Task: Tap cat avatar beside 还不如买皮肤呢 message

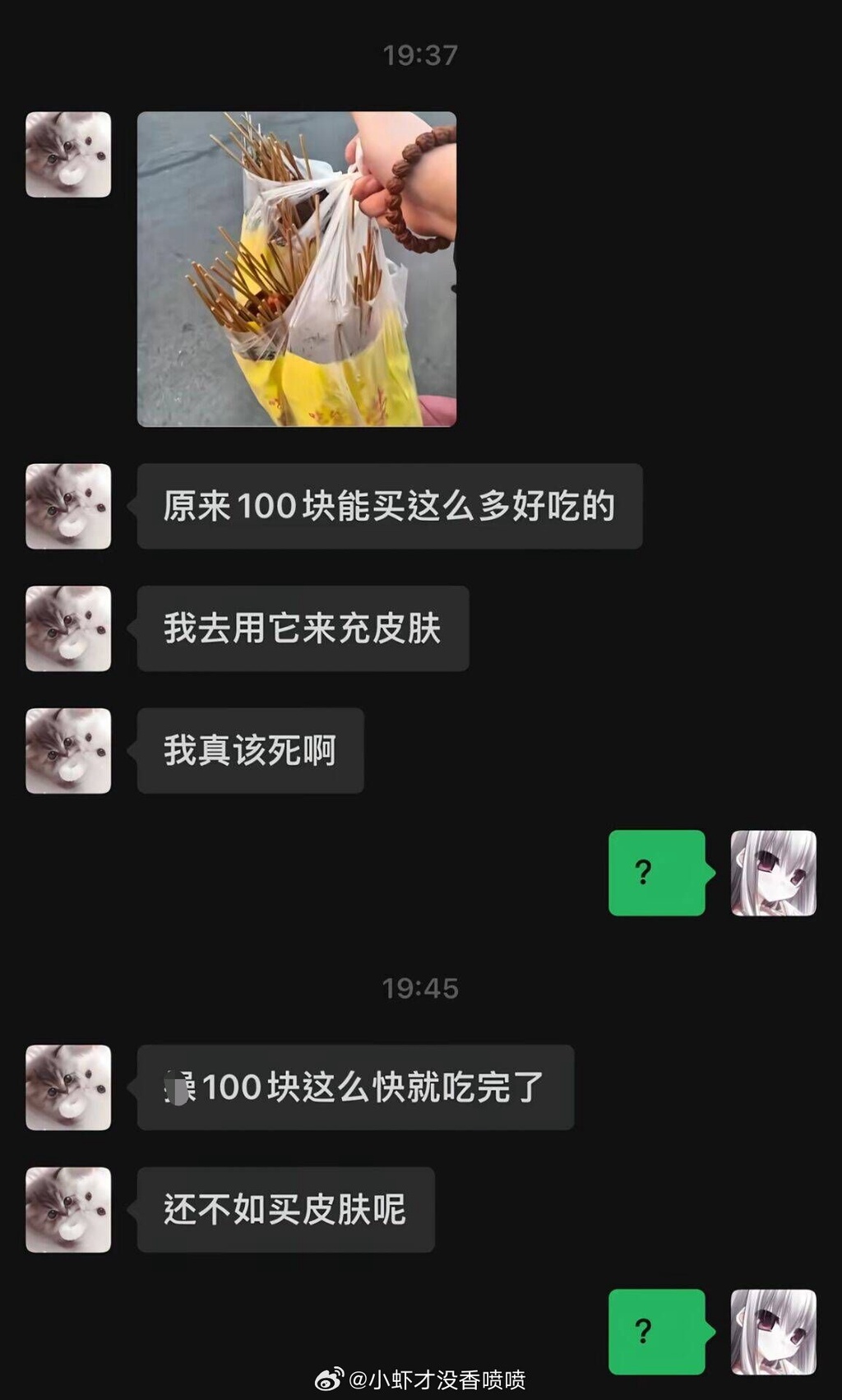Action: (68, 1210)
